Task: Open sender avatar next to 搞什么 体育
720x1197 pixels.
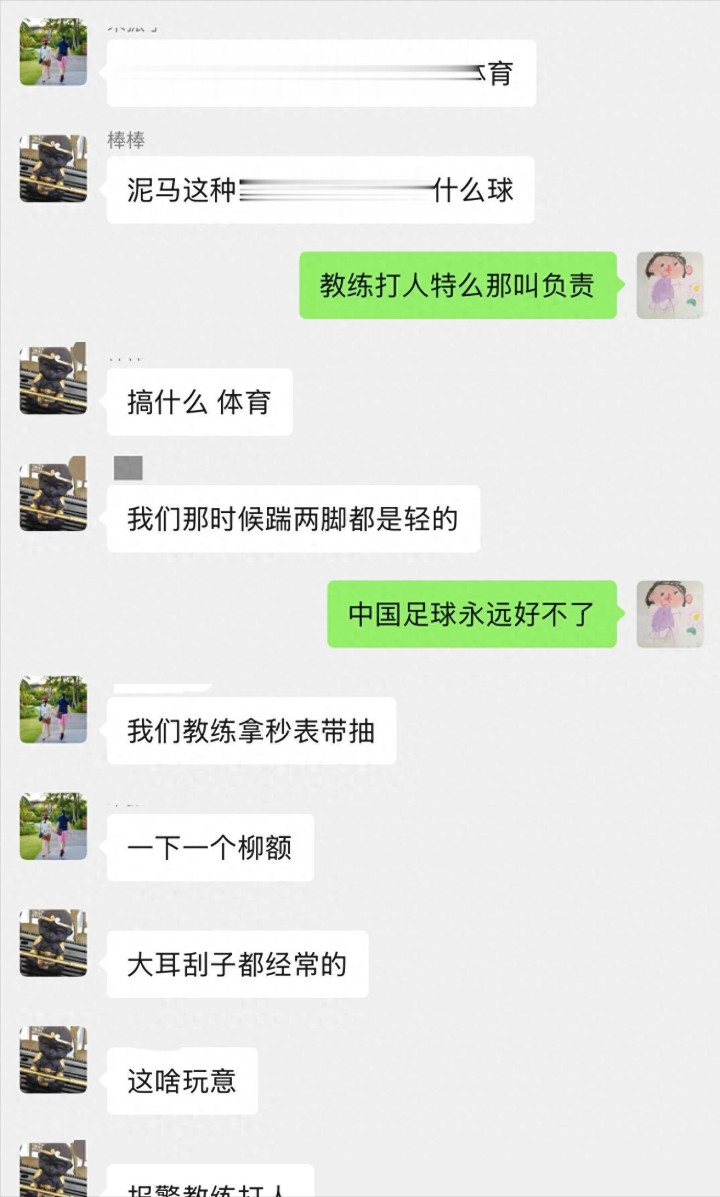Action: pos(53,380)
